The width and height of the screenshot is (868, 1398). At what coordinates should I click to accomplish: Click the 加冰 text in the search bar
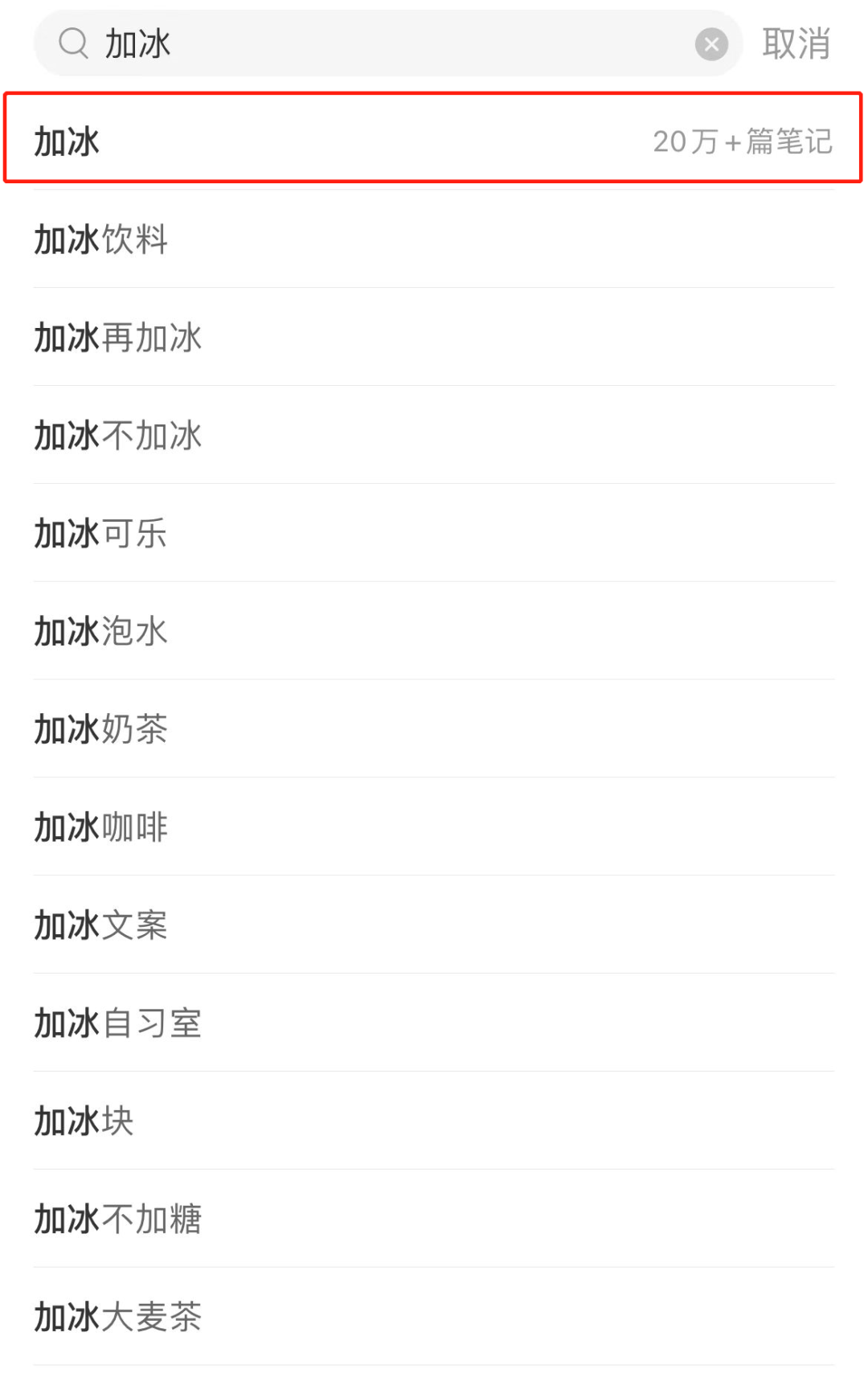tap(135, 43)
